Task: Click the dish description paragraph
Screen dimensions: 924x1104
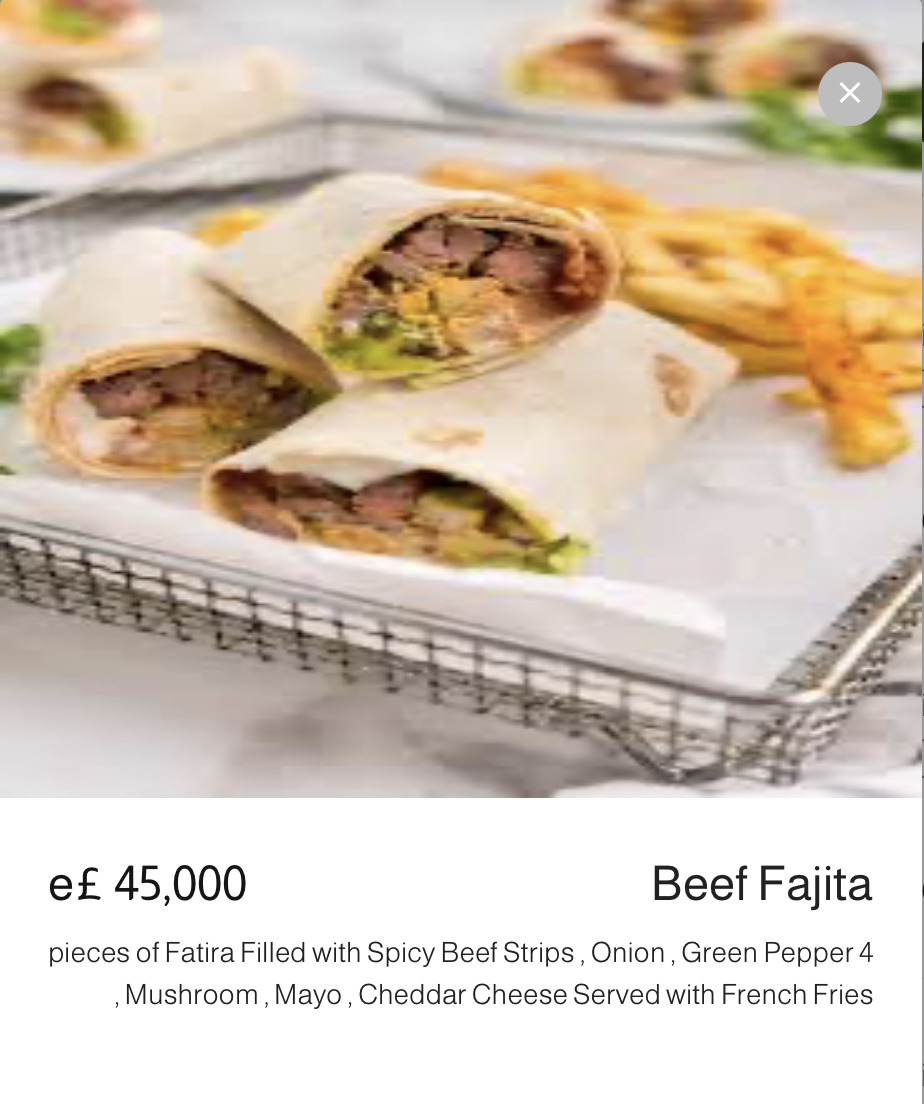Action: coord(460,973)
